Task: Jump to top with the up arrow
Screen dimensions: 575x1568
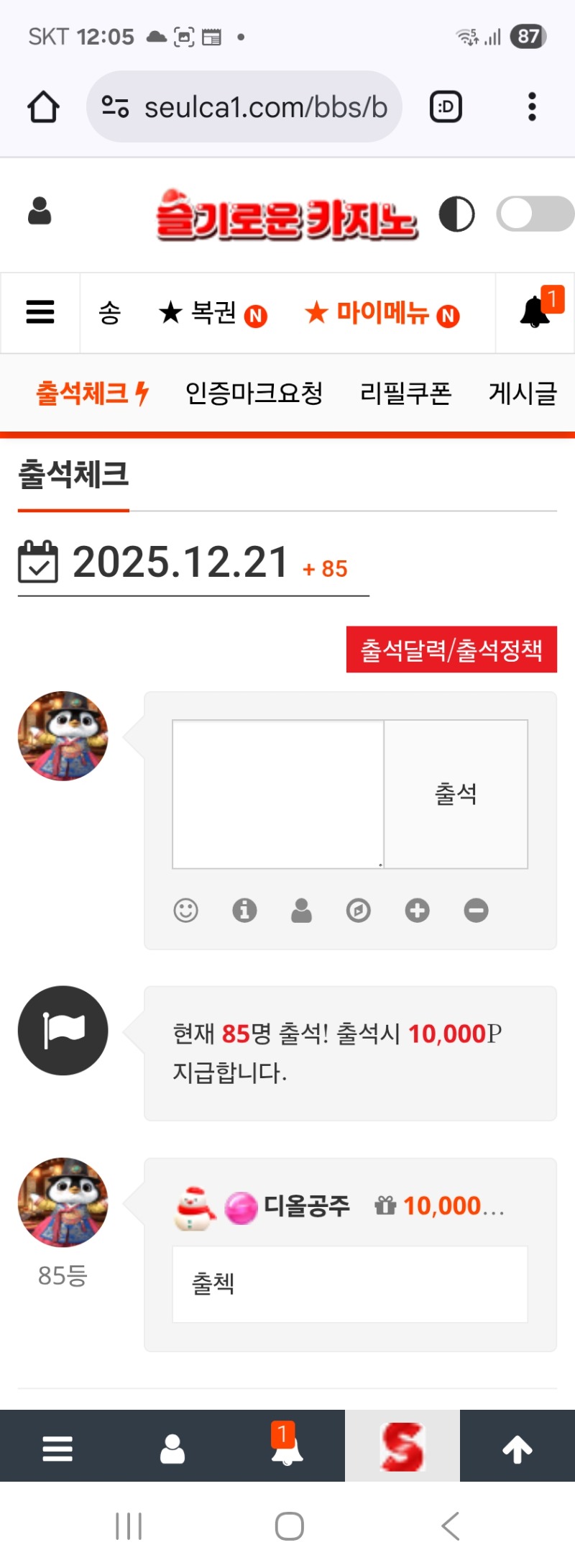Action: [x=517, y=1449]
